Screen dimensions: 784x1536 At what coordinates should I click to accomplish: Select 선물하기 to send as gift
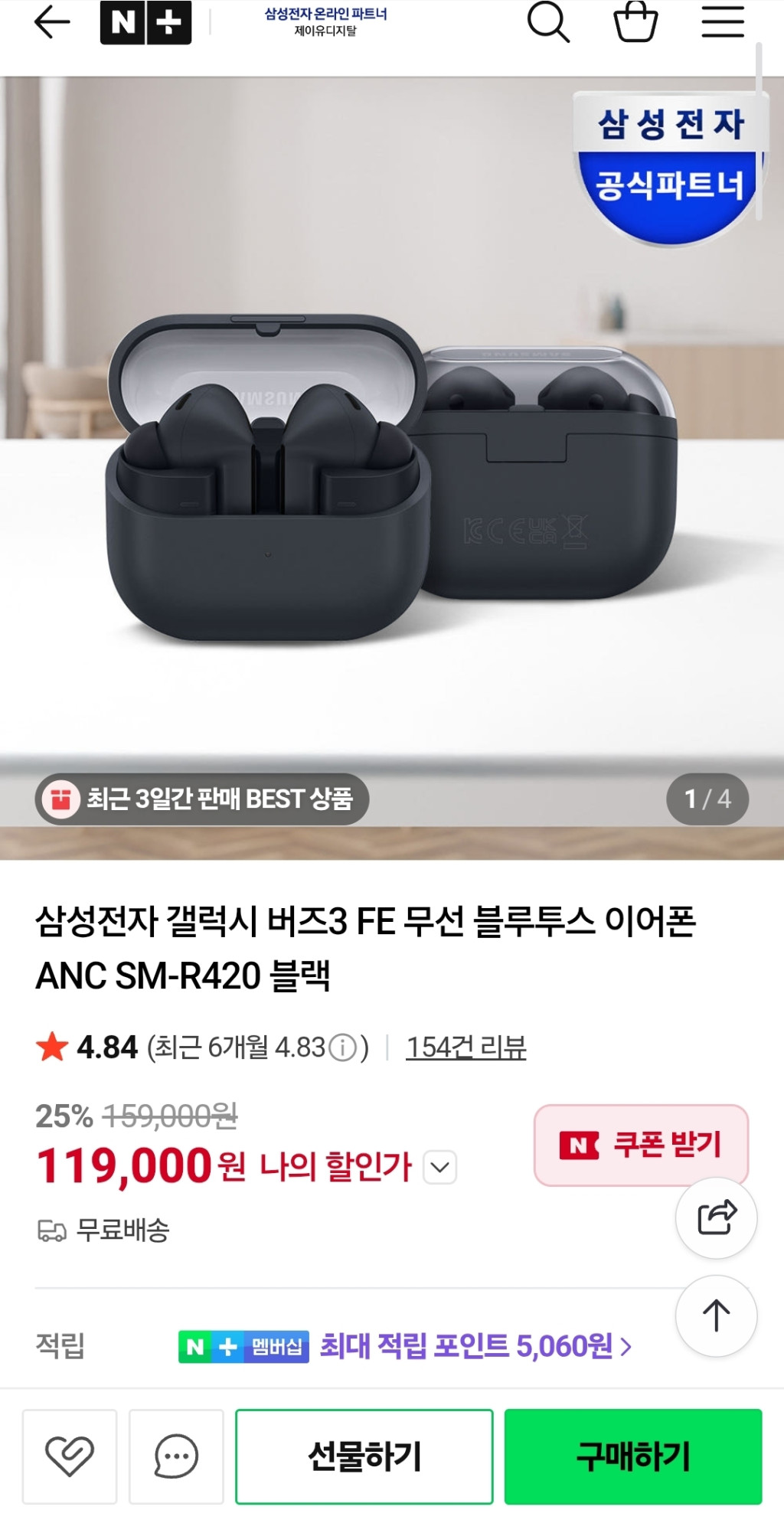coord(364,1456)
